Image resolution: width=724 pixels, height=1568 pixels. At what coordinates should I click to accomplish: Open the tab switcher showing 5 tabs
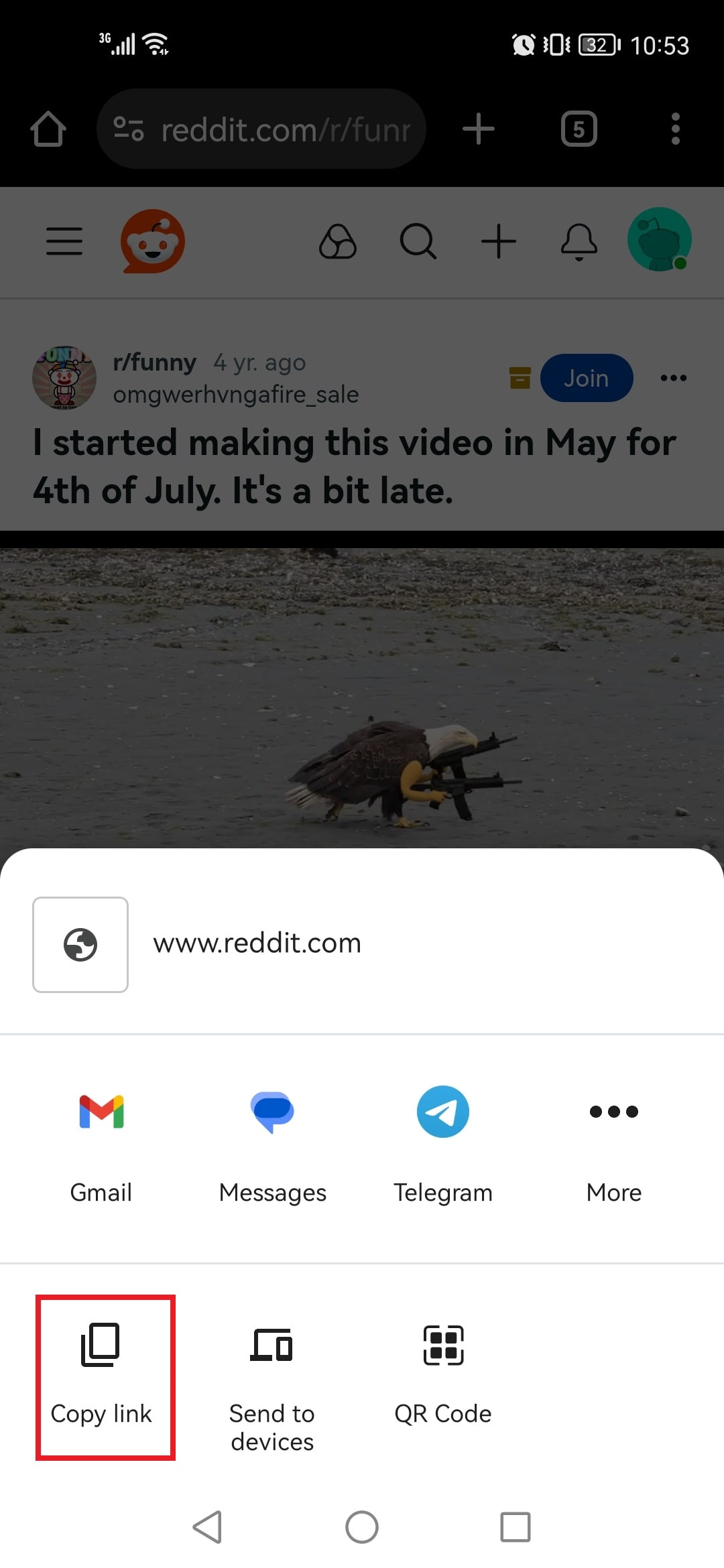(x=579, y=129)
